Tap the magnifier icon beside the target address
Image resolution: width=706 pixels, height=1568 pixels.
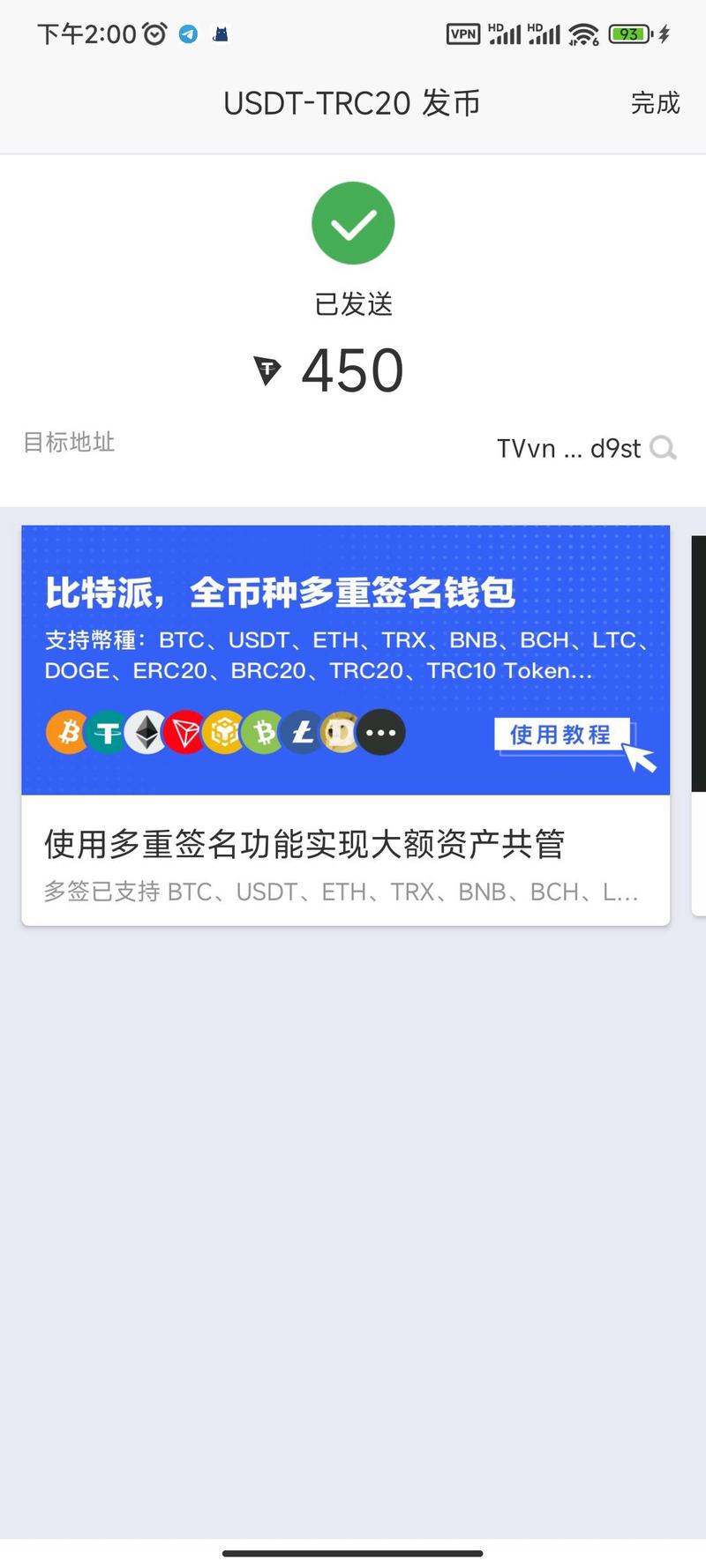663,448
